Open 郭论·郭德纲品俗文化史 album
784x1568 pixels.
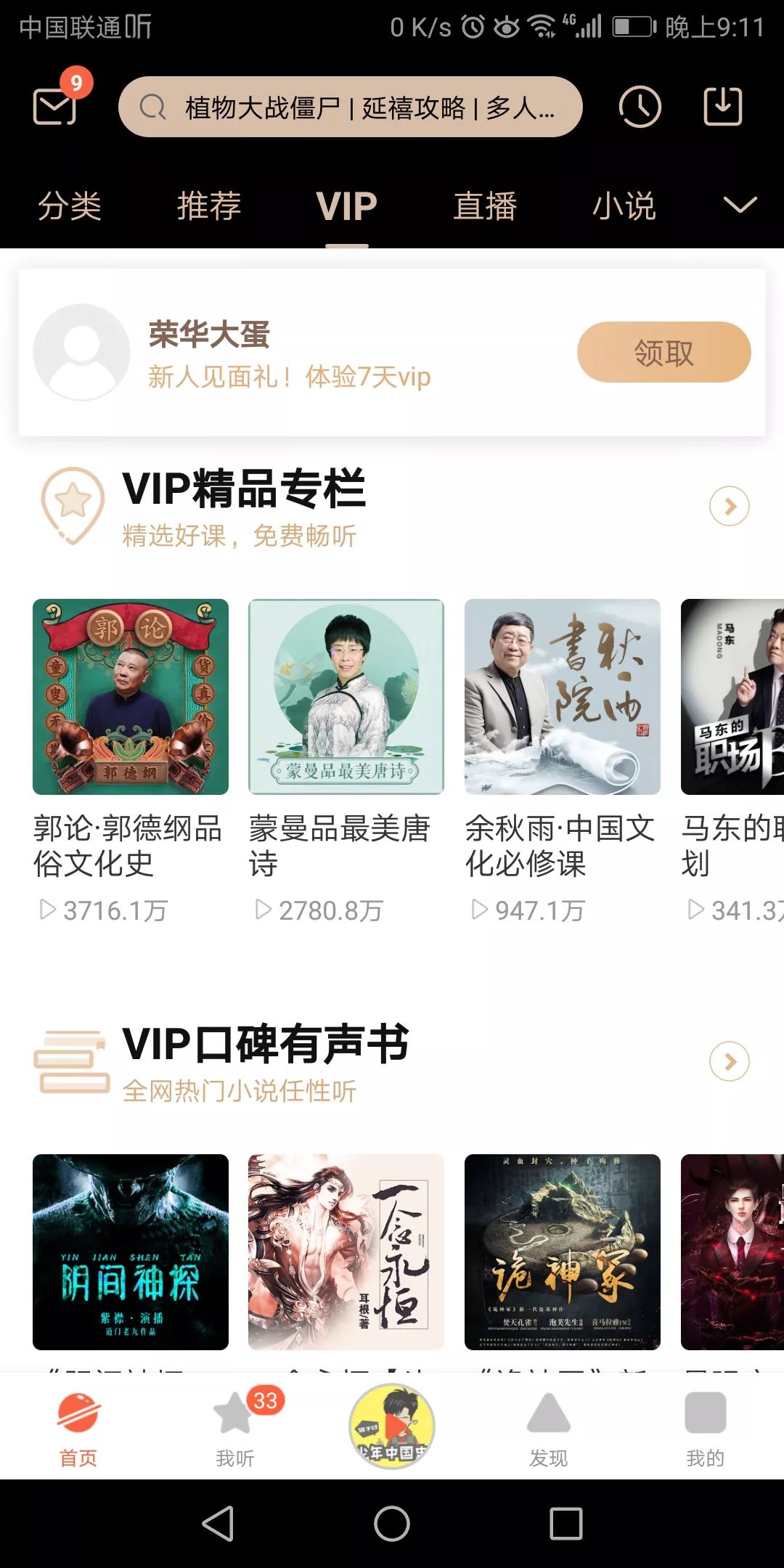[x=131, y=697]
